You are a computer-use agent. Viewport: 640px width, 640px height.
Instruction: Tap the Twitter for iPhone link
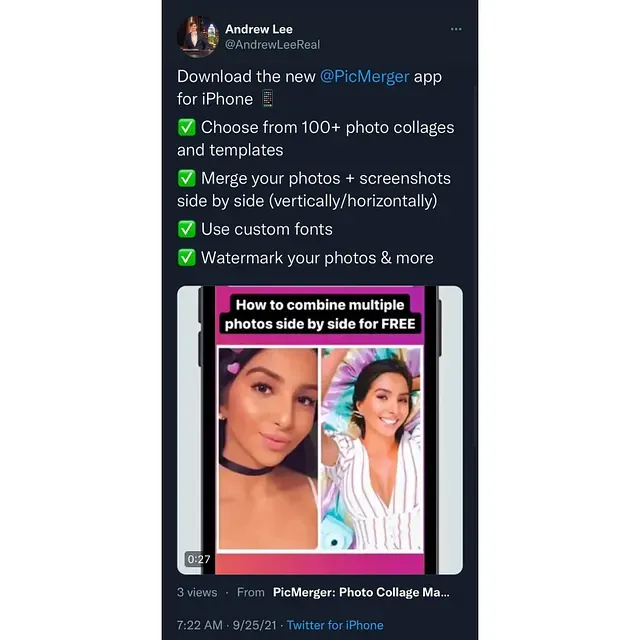point(335,625)
